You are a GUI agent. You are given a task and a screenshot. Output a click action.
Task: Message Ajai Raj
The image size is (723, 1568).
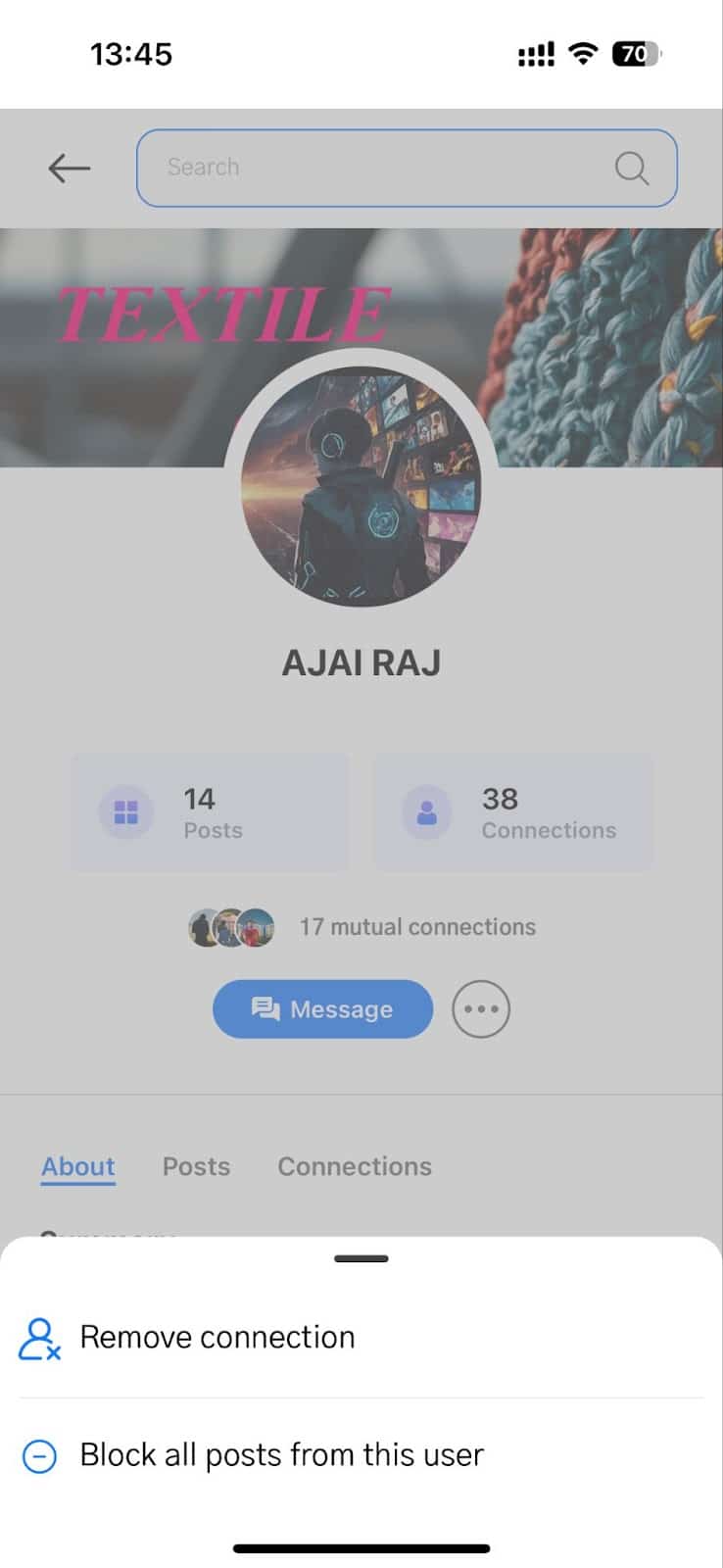pos(322,1008)
